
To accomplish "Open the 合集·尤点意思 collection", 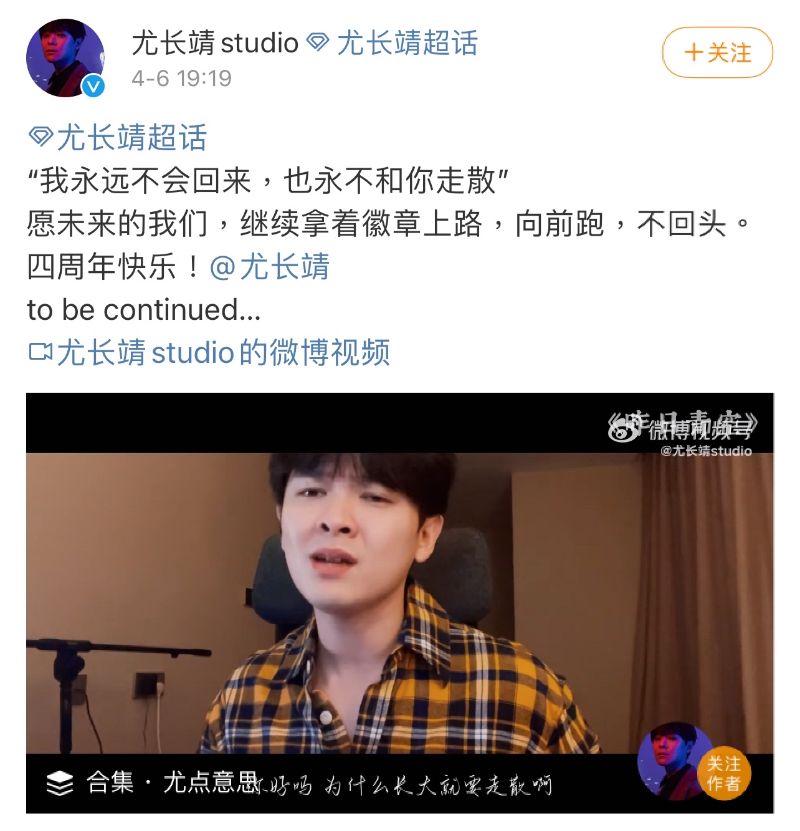I will tap(150, 782).
